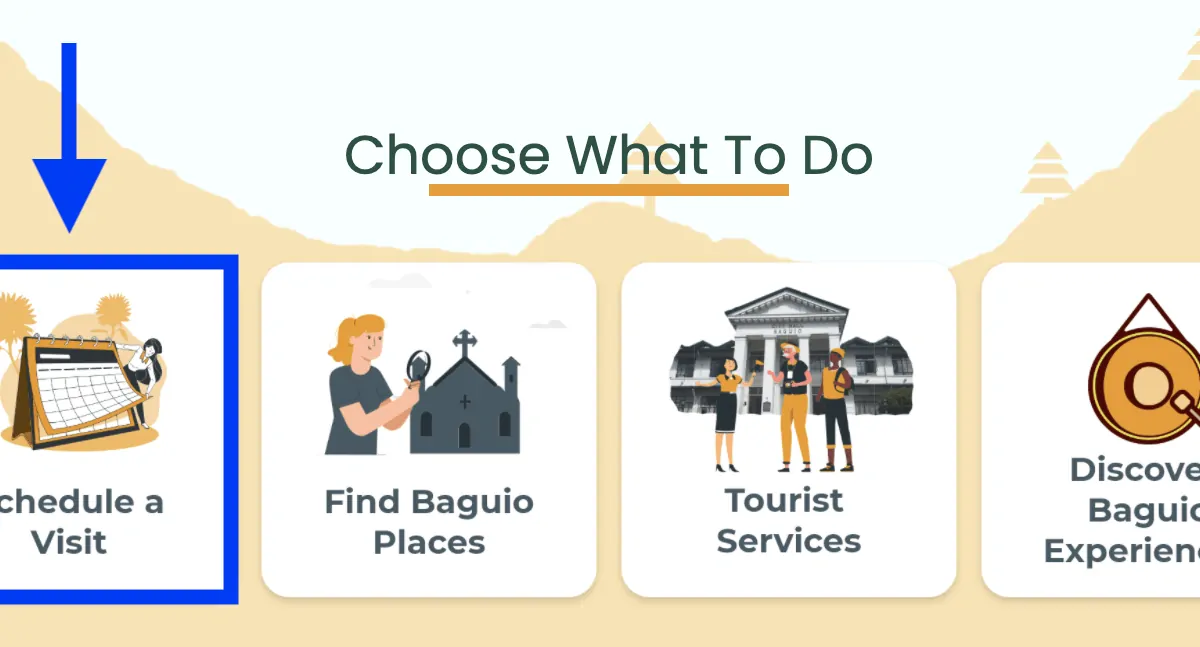Open the Tourist Services card
This screenshot has height=647, width=1200.
pos(788,430)
